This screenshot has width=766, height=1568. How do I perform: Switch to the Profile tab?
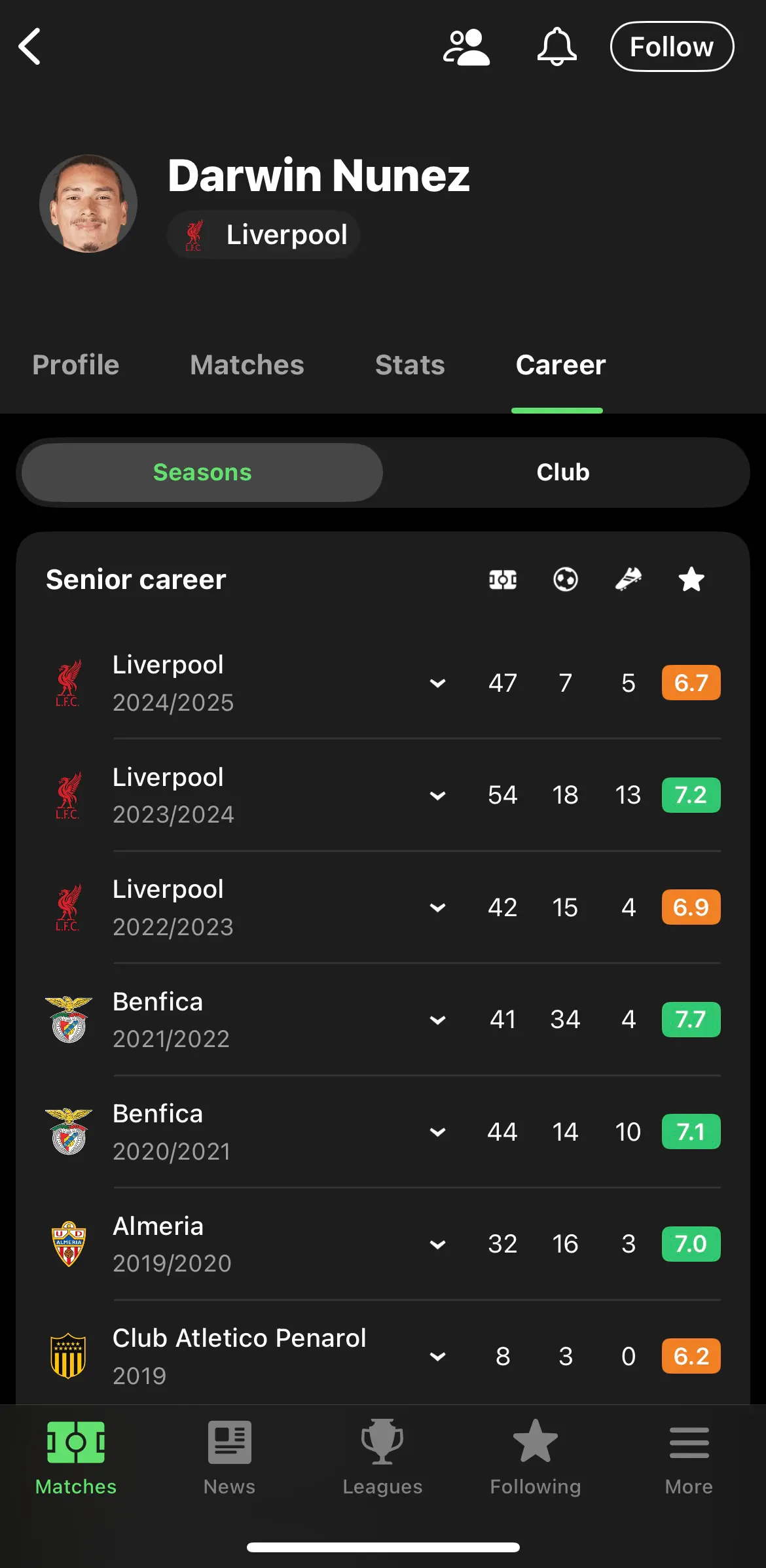(x=76, y=365)
